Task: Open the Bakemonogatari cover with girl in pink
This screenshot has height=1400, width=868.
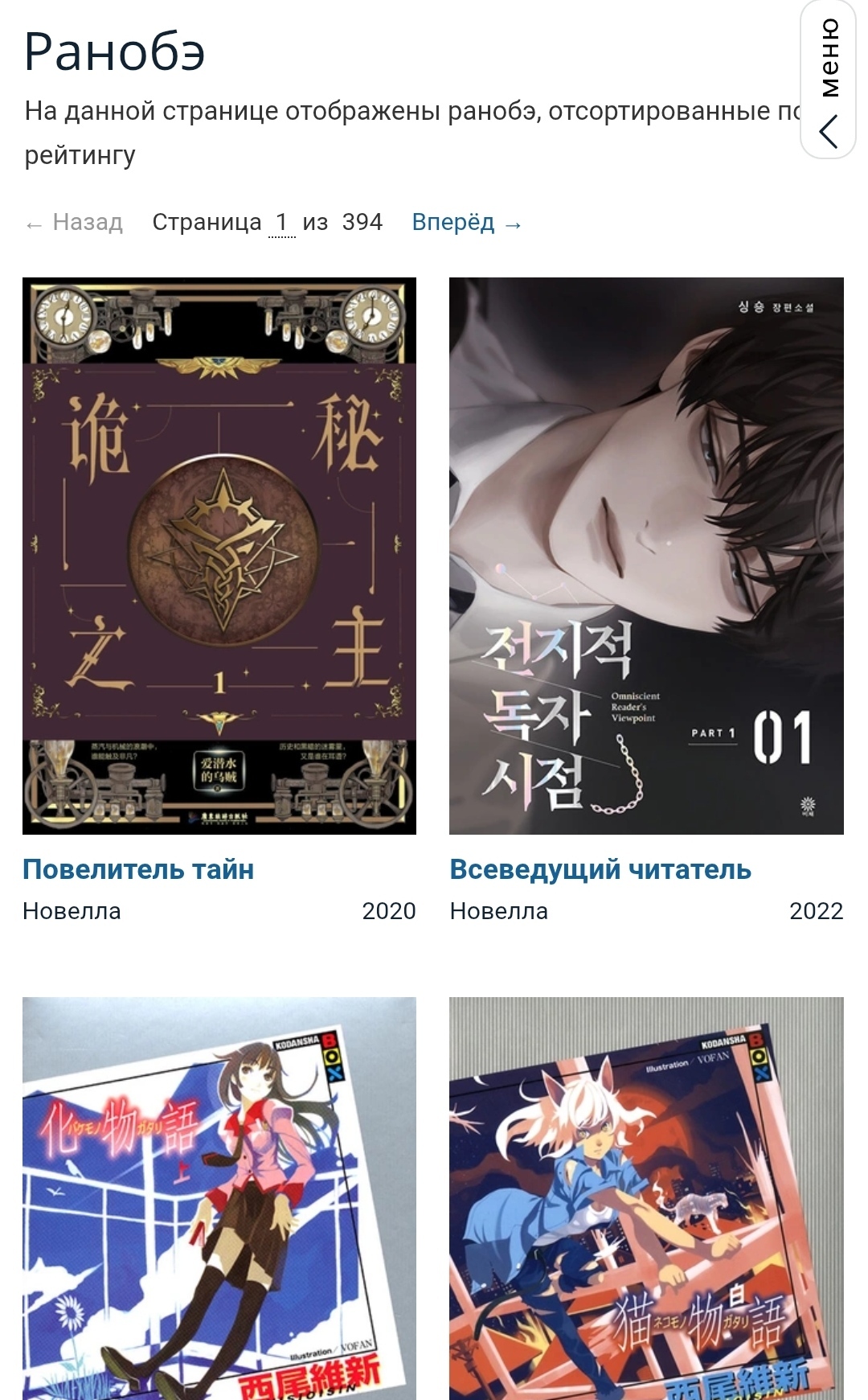Action: click(219, 1198)
